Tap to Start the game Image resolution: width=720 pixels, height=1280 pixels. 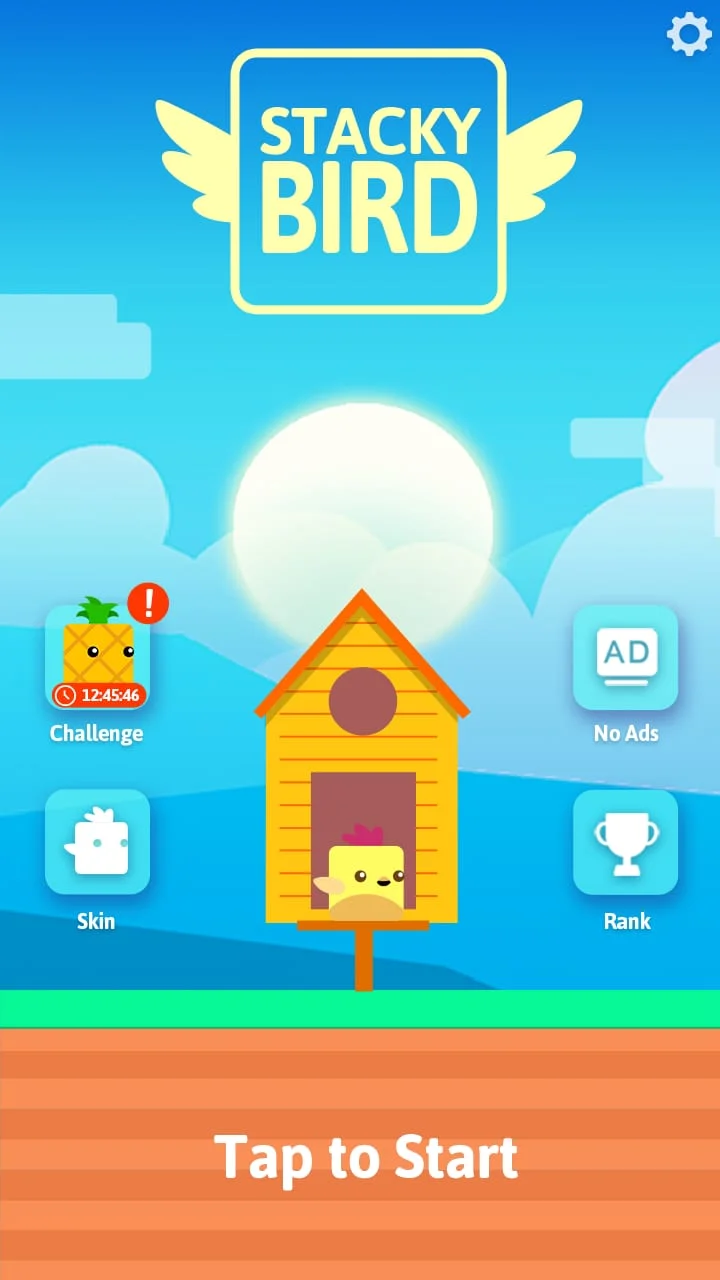tap(365, 1157)
